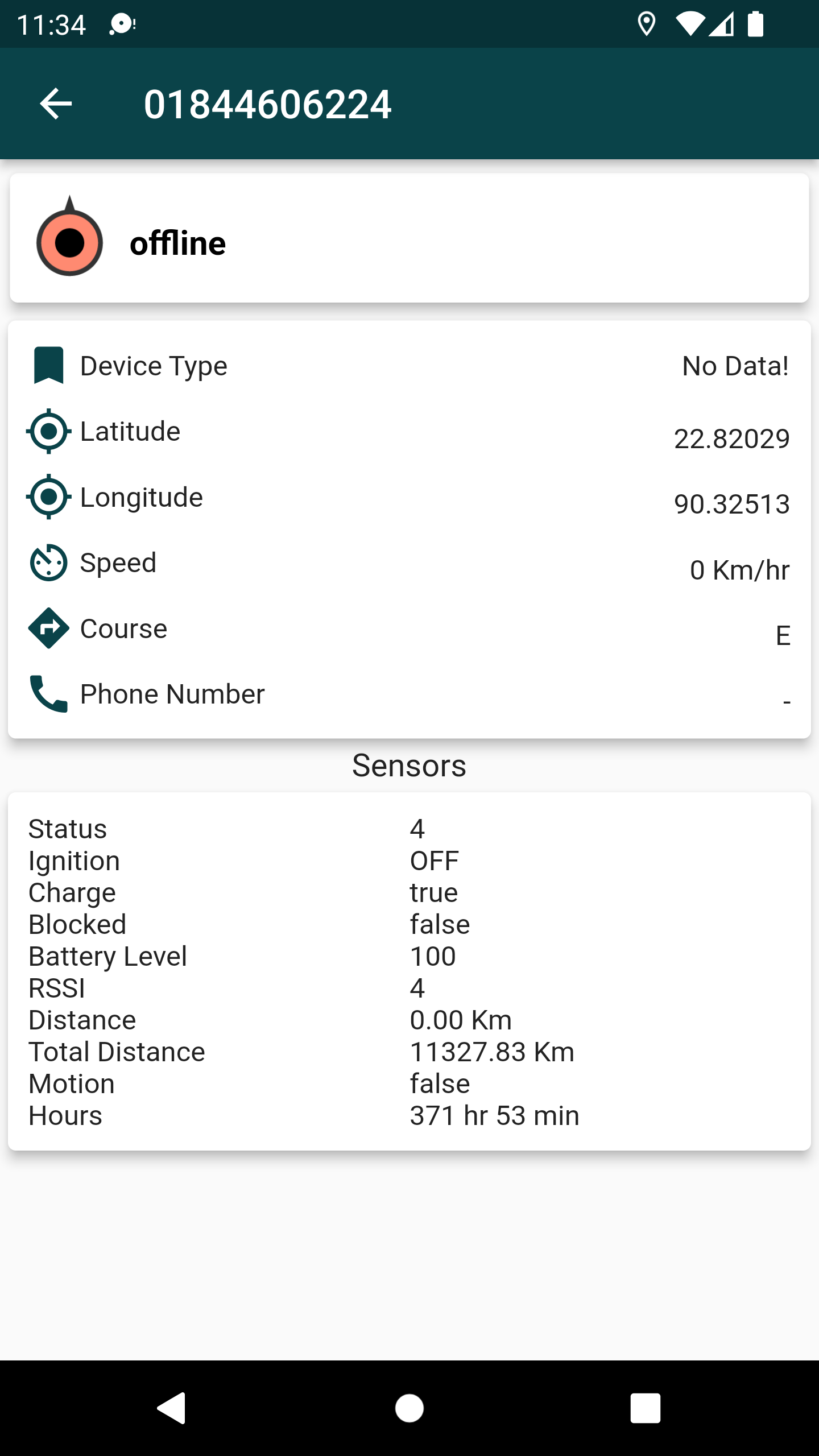Image resolution: width=819 pixels, height=1456 pixels.
Task: Go back using the toolbar arrow
Action: point(56,104)
